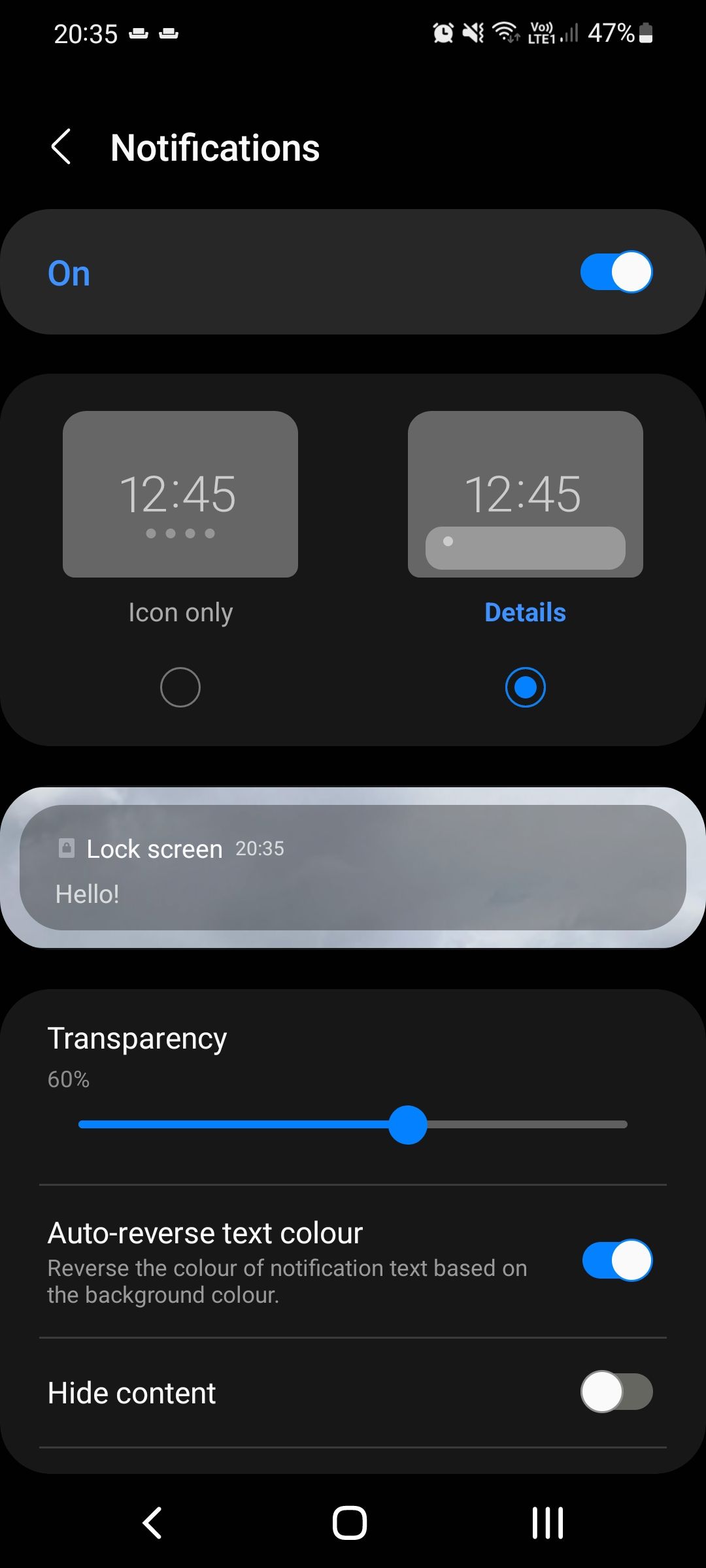Image resolution: width=706 pixels, height=1568 pixels.
Task: Enable Hide content
Action: [x=617, y=1392]
